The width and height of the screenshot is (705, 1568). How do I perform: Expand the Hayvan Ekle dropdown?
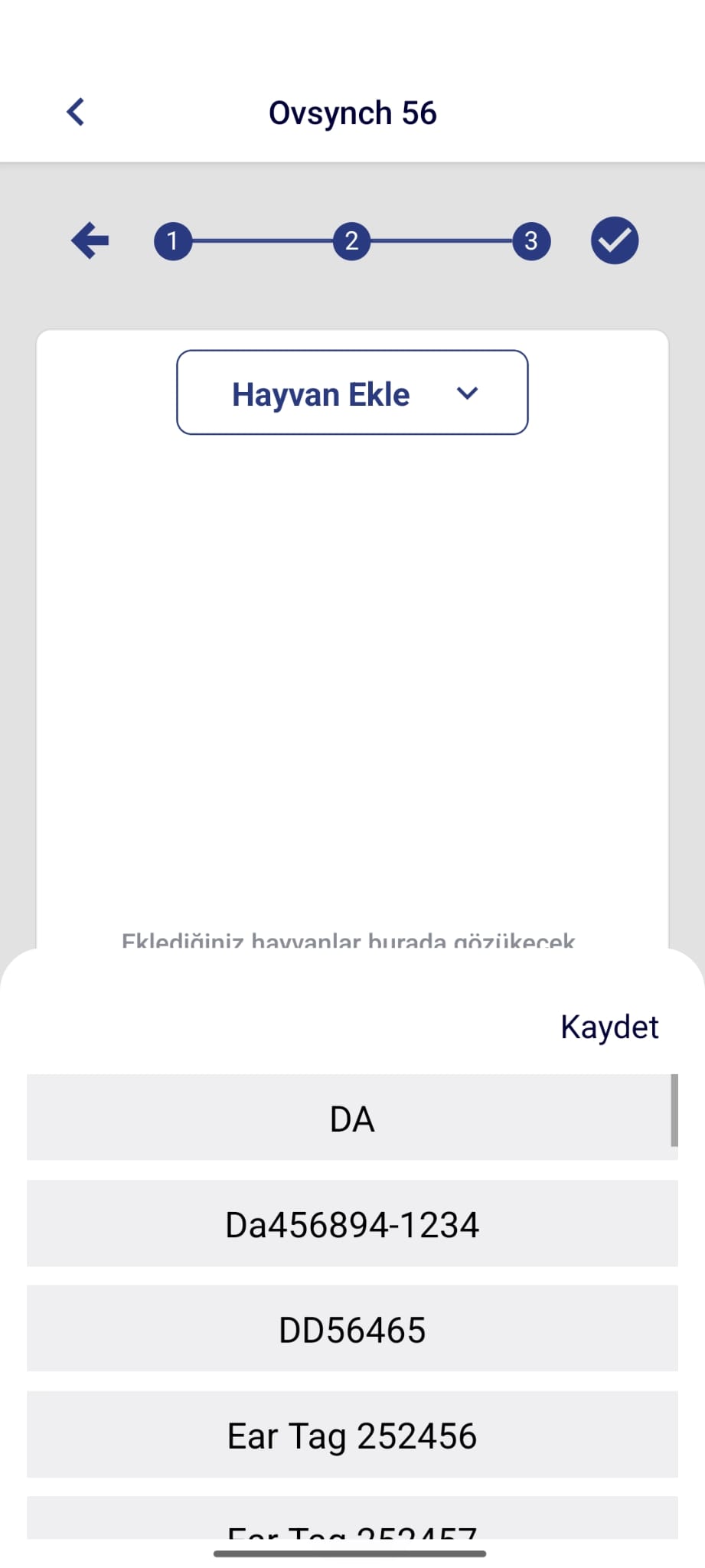point(352,393)
